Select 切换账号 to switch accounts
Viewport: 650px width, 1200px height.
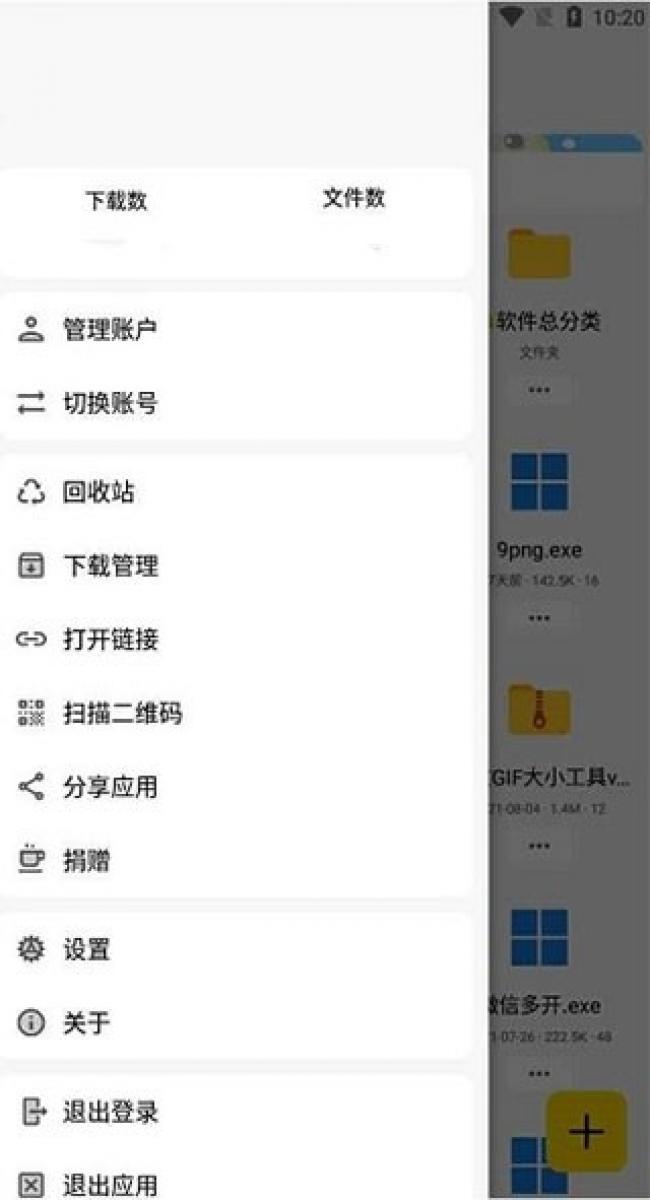tap(236, 403)
